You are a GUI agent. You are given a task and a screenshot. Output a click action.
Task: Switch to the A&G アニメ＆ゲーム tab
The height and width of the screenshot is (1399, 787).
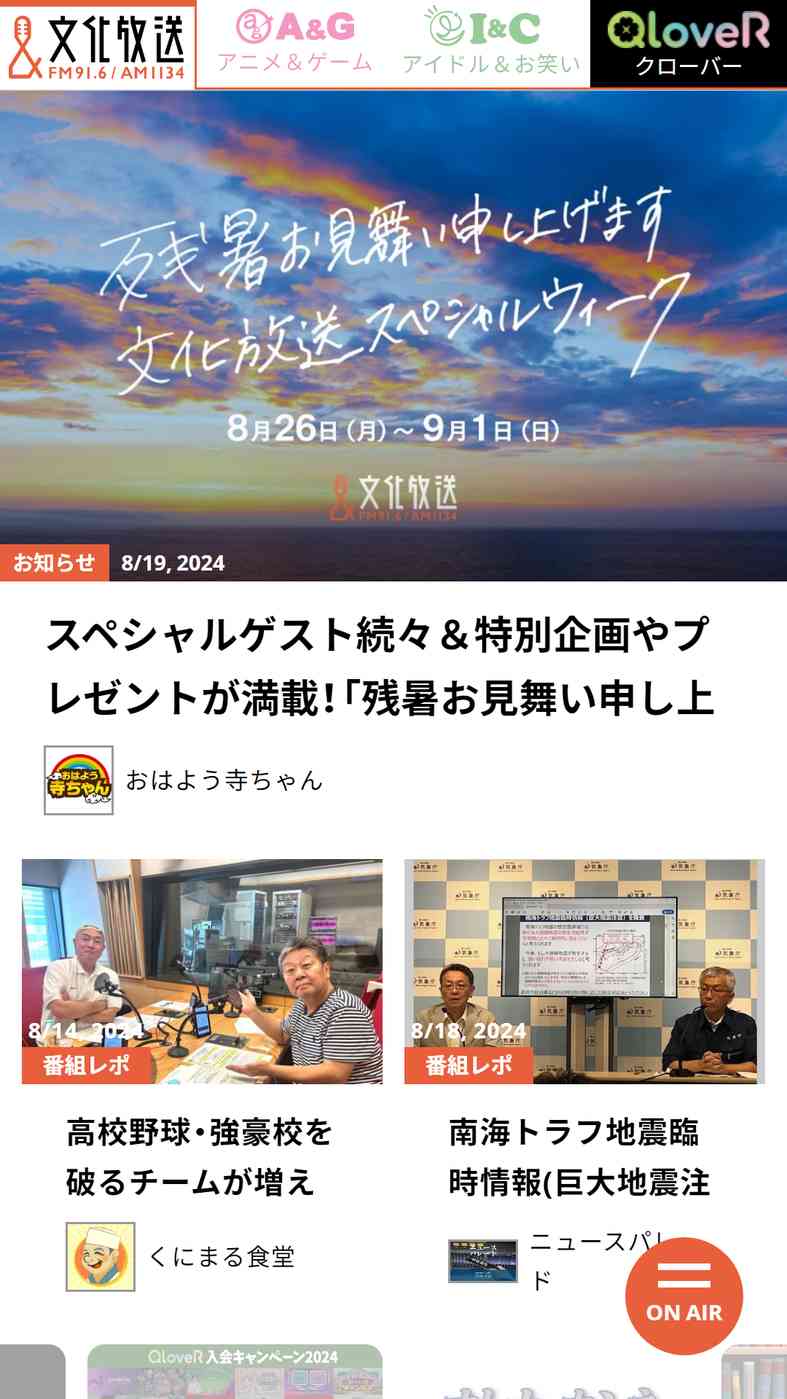point(295,43)
